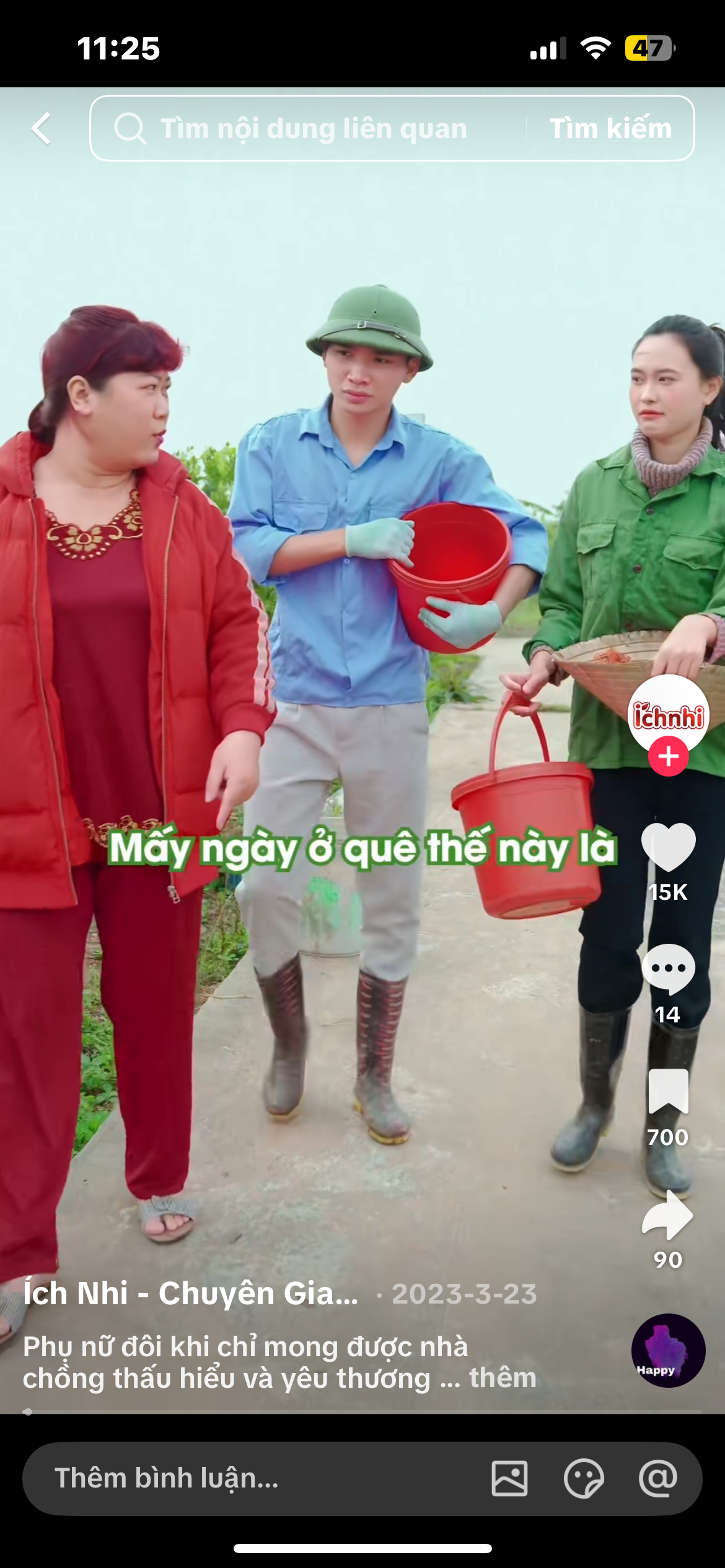Image resolution: width=725 pixels, height=1568 pixels.
Task: Mention someone using the @ icon
Action: [658, 1478]
